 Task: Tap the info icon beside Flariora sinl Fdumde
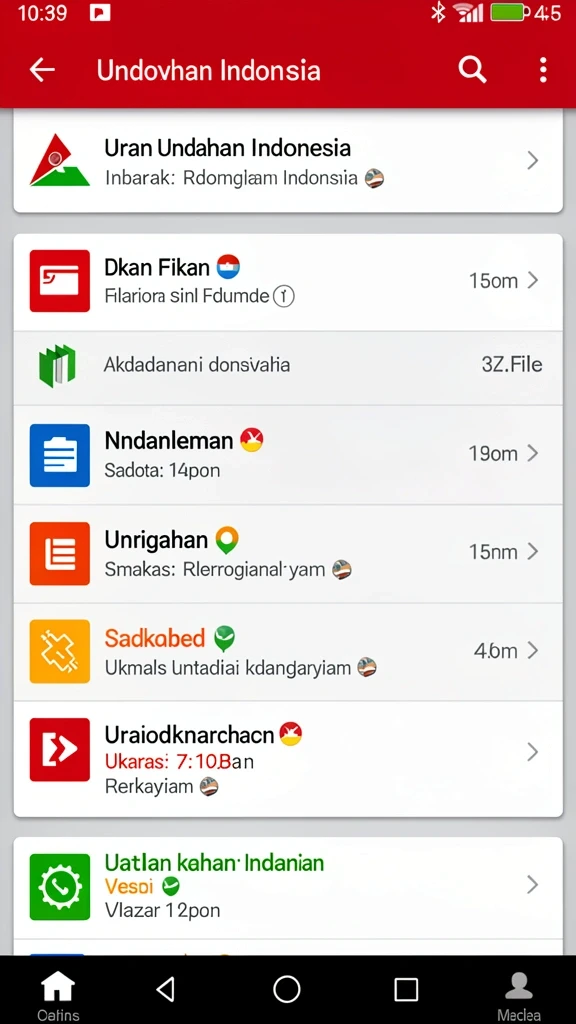coord(284,296)
